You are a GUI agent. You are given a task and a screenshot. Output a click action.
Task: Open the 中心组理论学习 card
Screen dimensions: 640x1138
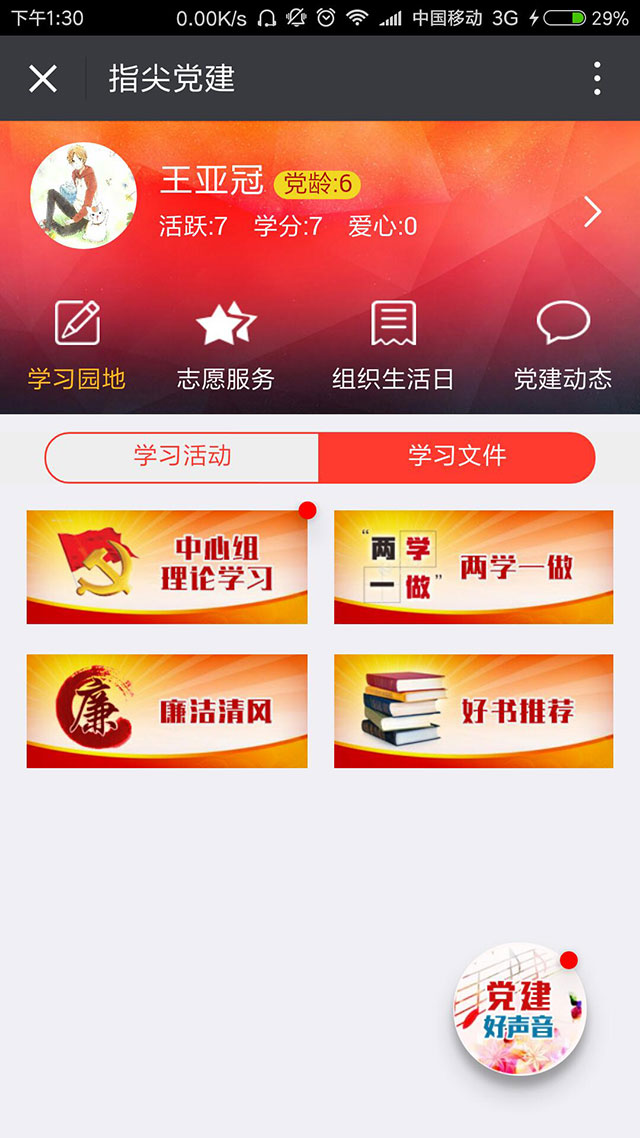coord(167,567)
